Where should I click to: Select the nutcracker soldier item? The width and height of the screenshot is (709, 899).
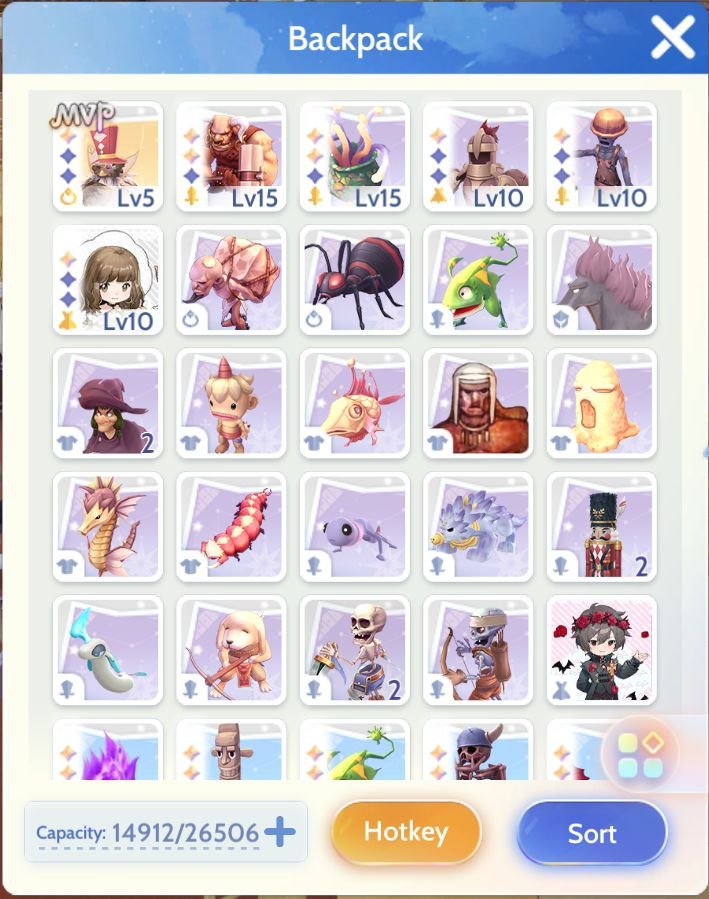click(601, 527)
